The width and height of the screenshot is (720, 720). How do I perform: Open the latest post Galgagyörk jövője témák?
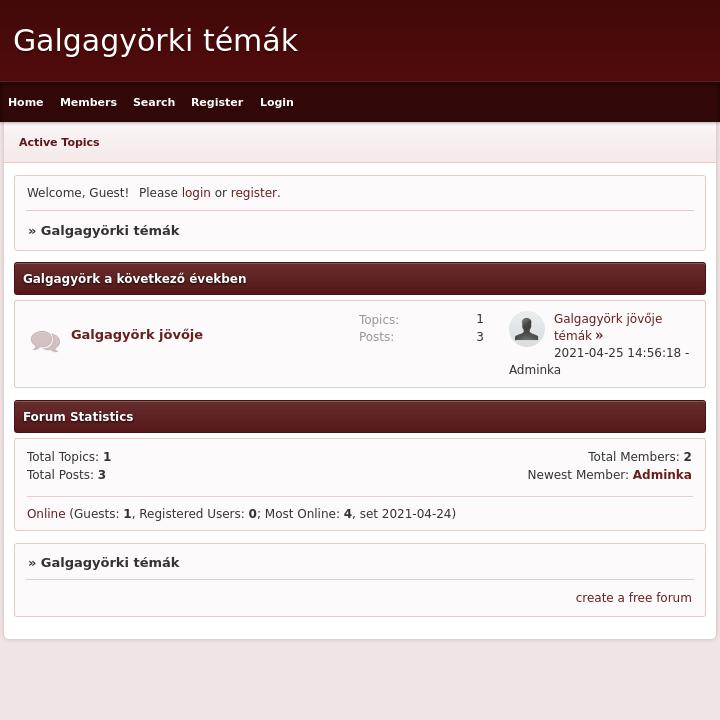click(x=607, y=326)
